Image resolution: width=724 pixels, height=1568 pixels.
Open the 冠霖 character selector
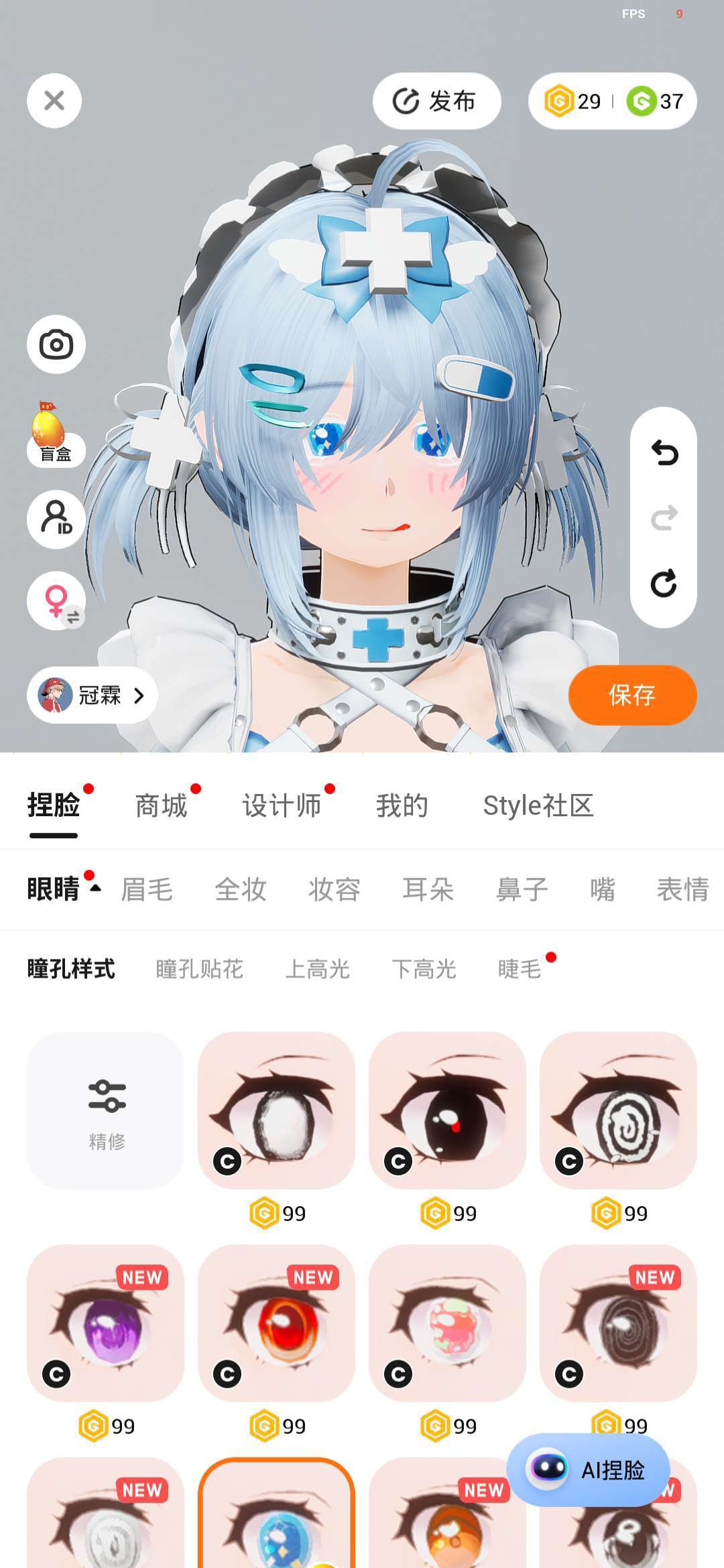click(x=93, y=695)
